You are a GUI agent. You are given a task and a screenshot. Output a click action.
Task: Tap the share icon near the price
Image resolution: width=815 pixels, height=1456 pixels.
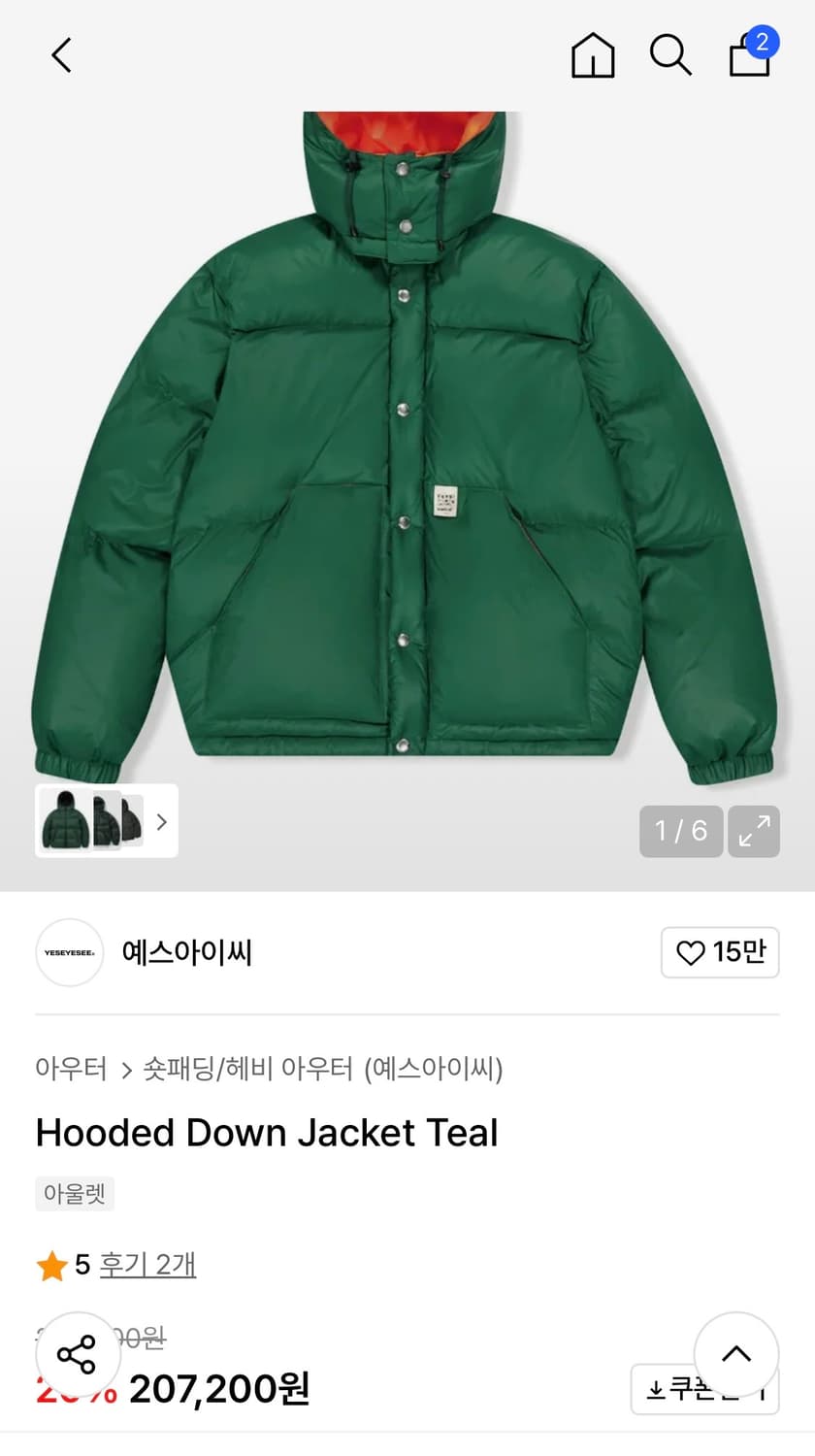point(77,1352)
